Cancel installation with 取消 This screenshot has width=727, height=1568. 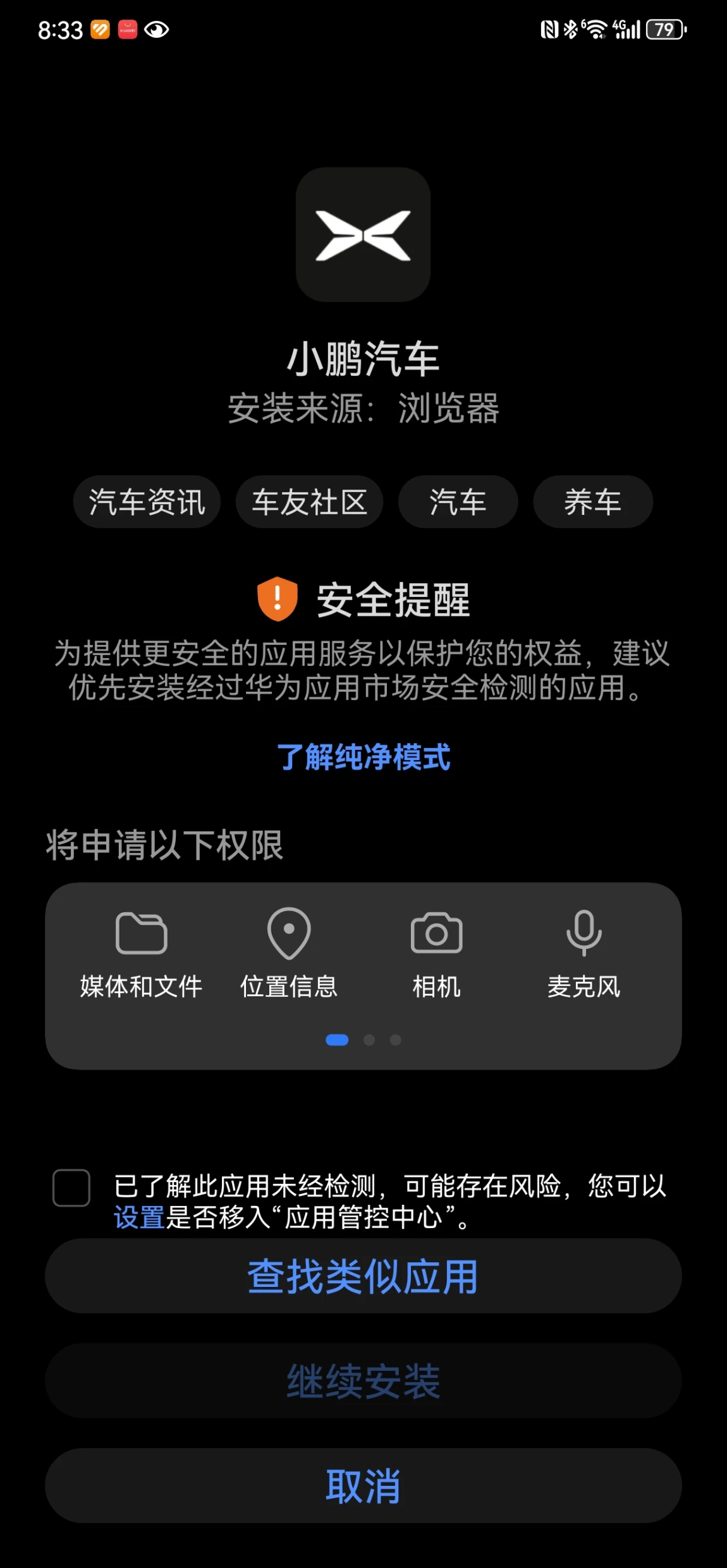363,1486
